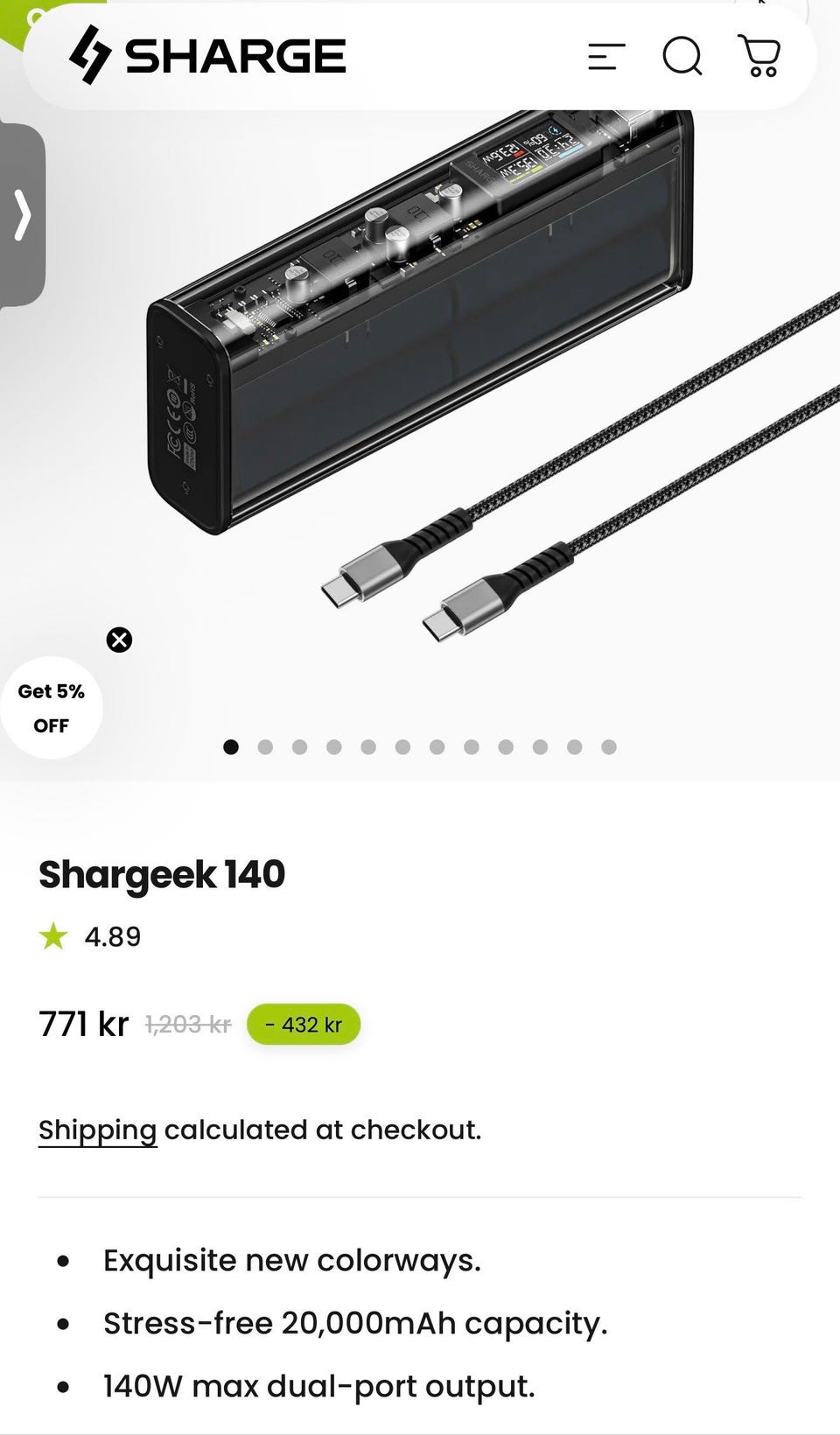
Task: Jump to the second product image dot
Action: (x=265, y=746)
